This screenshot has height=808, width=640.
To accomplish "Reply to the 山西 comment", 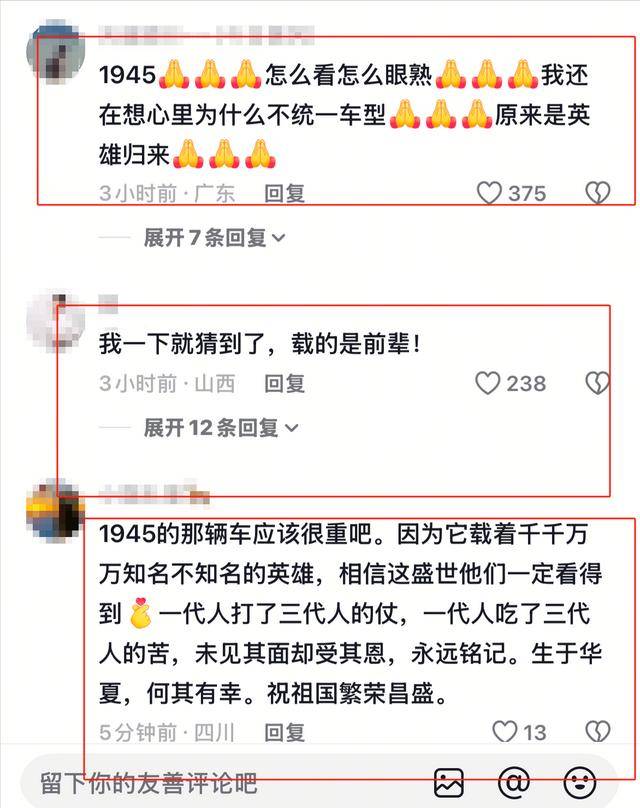I will tap(284, 383).
